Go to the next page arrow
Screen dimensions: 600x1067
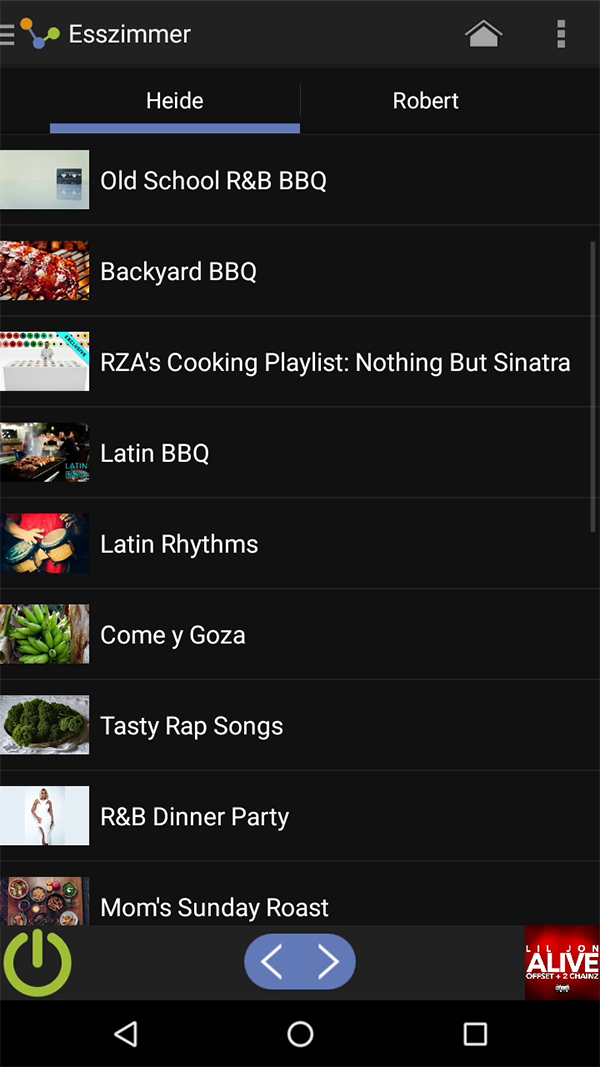(328, 962)
